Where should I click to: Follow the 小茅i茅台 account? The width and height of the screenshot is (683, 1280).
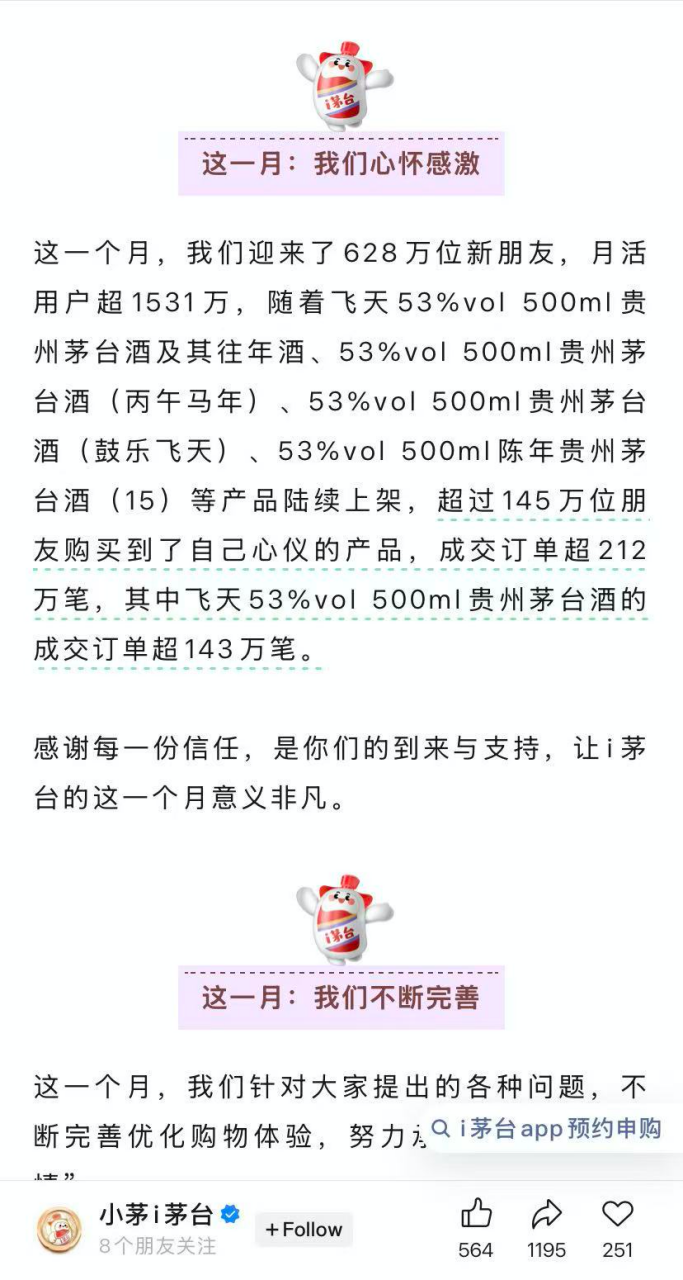coord(304,1230)
